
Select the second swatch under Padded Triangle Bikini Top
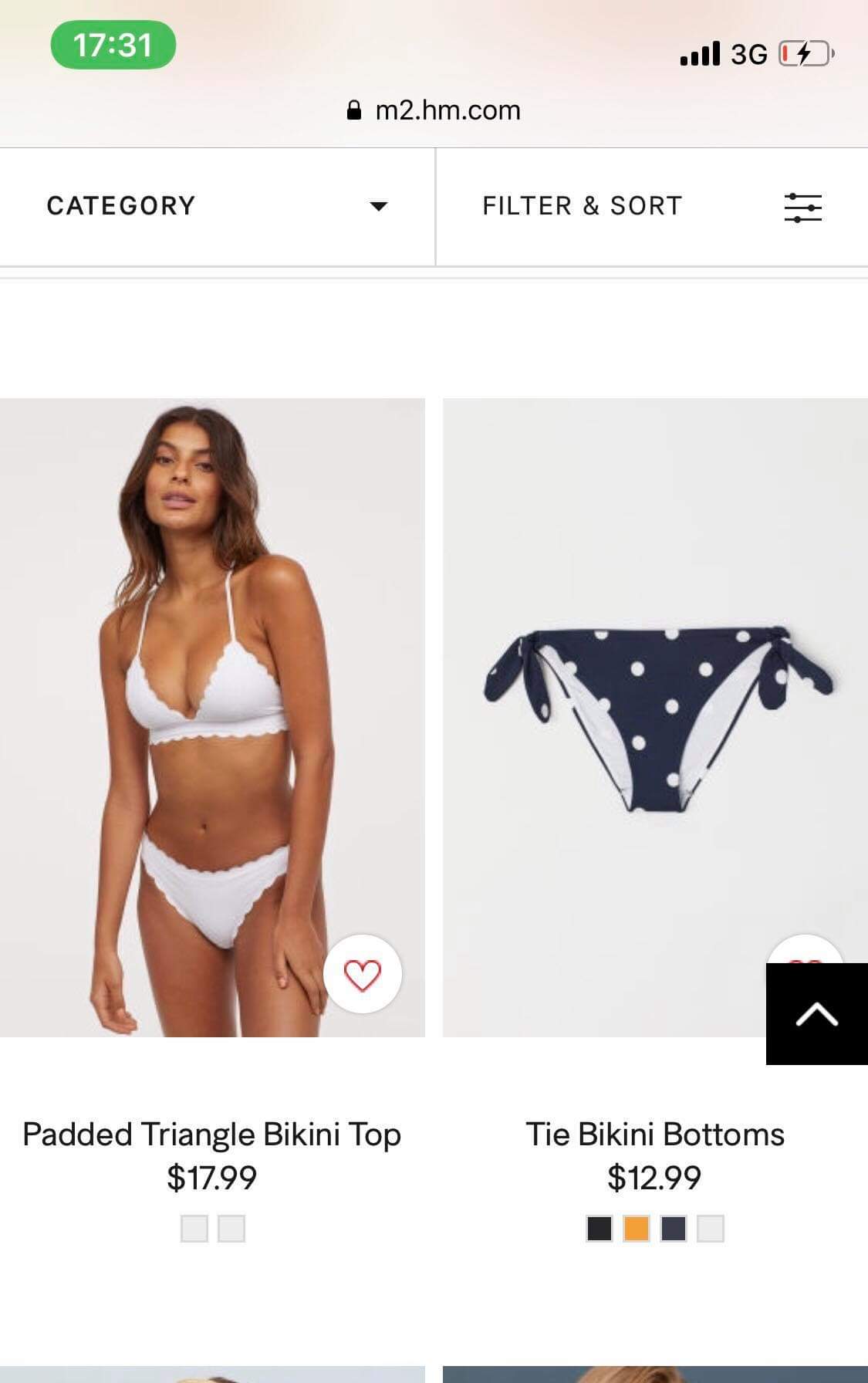point(231,1228)
